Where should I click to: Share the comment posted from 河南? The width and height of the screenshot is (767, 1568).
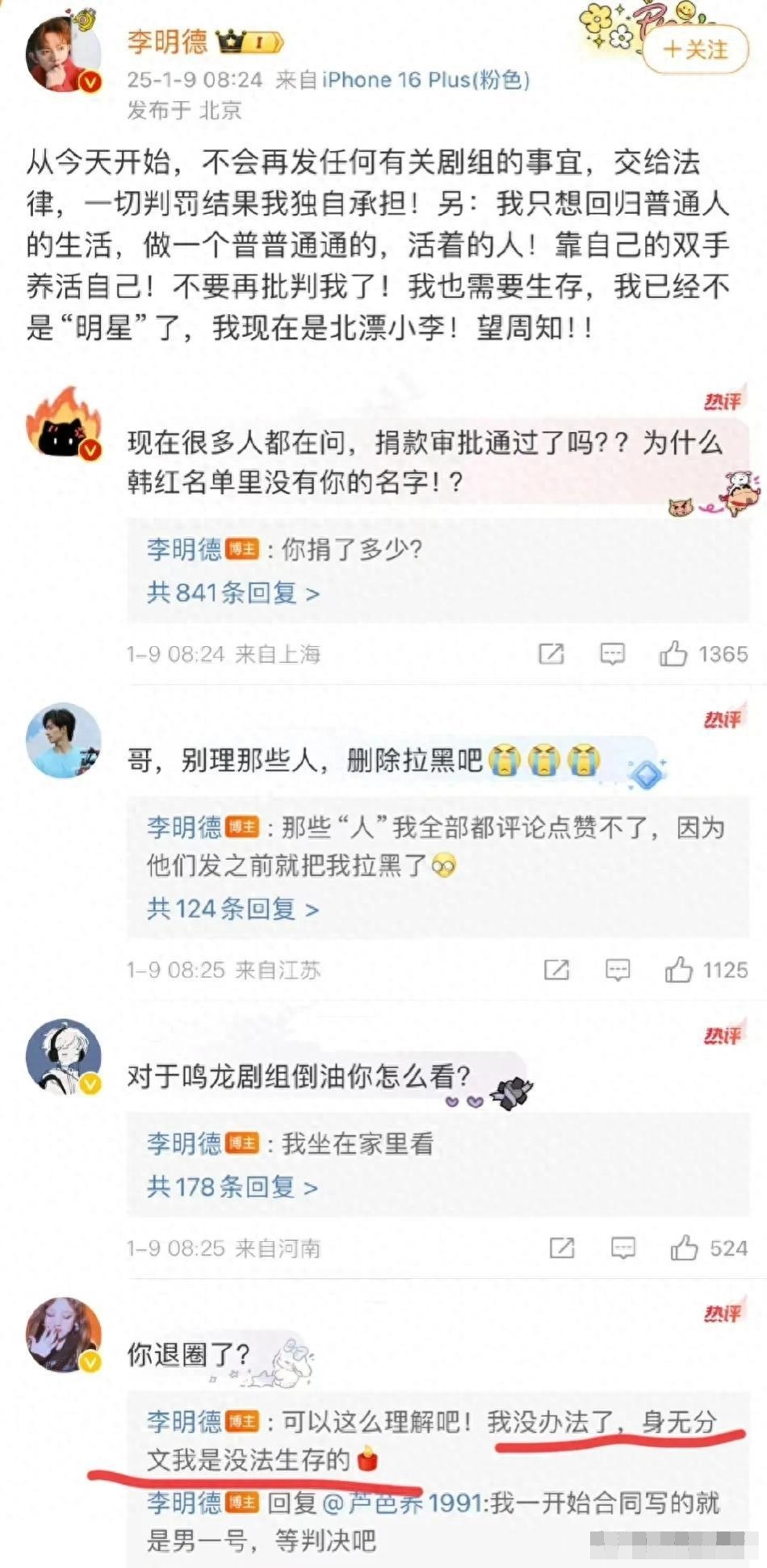pos(561,1247)
